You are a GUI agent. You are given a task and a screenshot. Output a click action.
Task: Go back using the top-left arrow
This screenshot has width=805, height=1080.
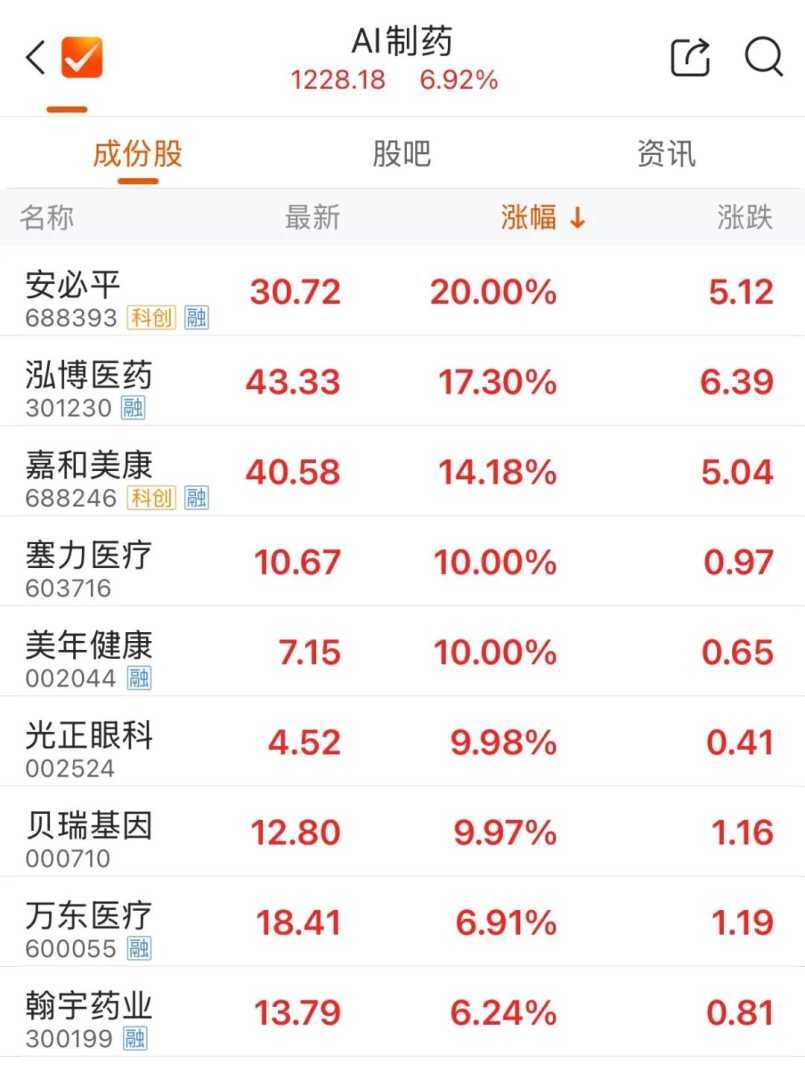pos(36,58)
